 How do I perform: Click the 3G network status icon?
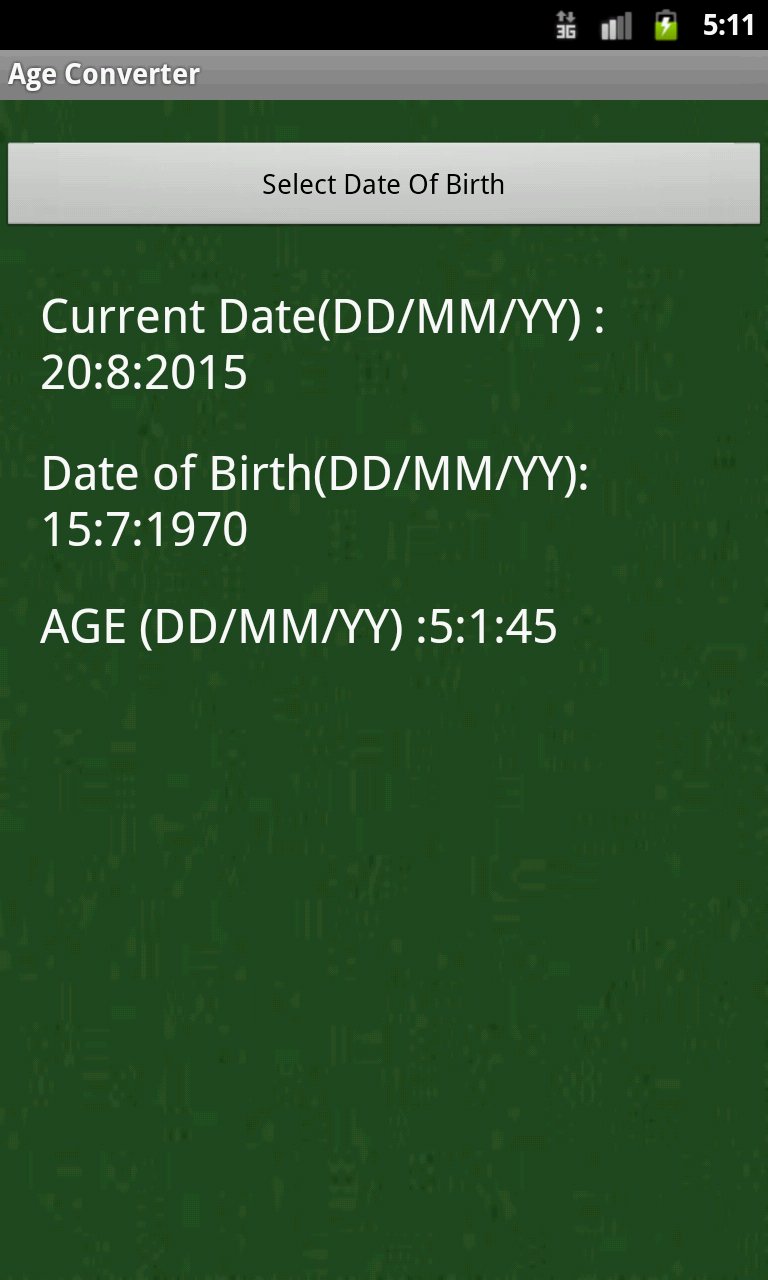[565, 27]
